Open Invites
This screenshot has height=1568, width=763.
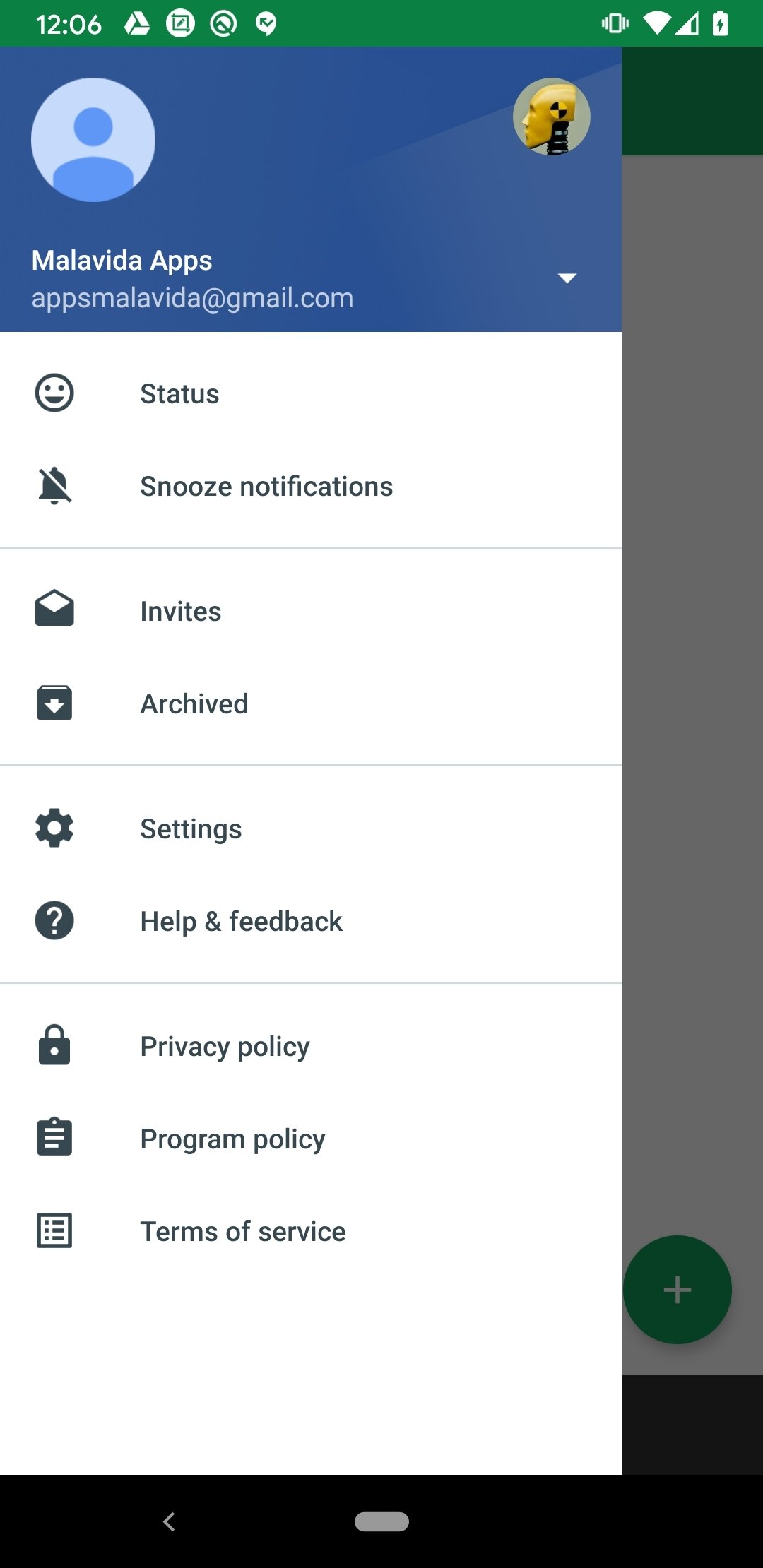[x=311, y=611]
